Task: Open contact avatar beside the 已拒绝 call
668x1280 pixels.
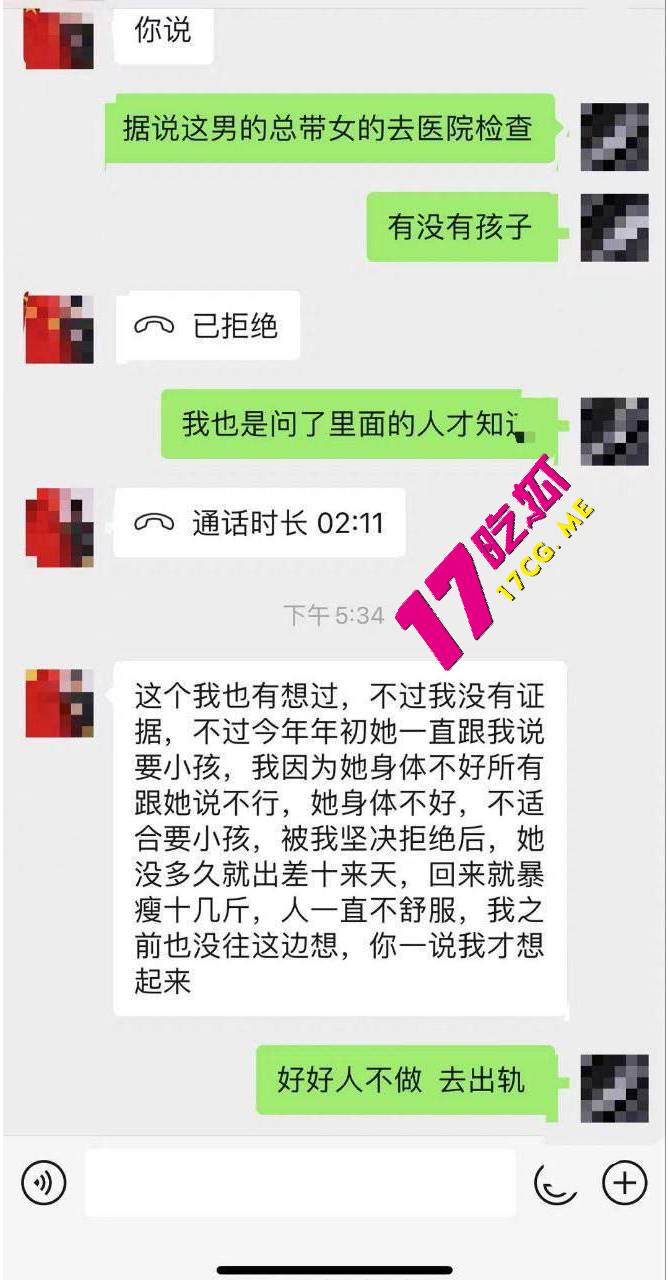Action: 60,329
